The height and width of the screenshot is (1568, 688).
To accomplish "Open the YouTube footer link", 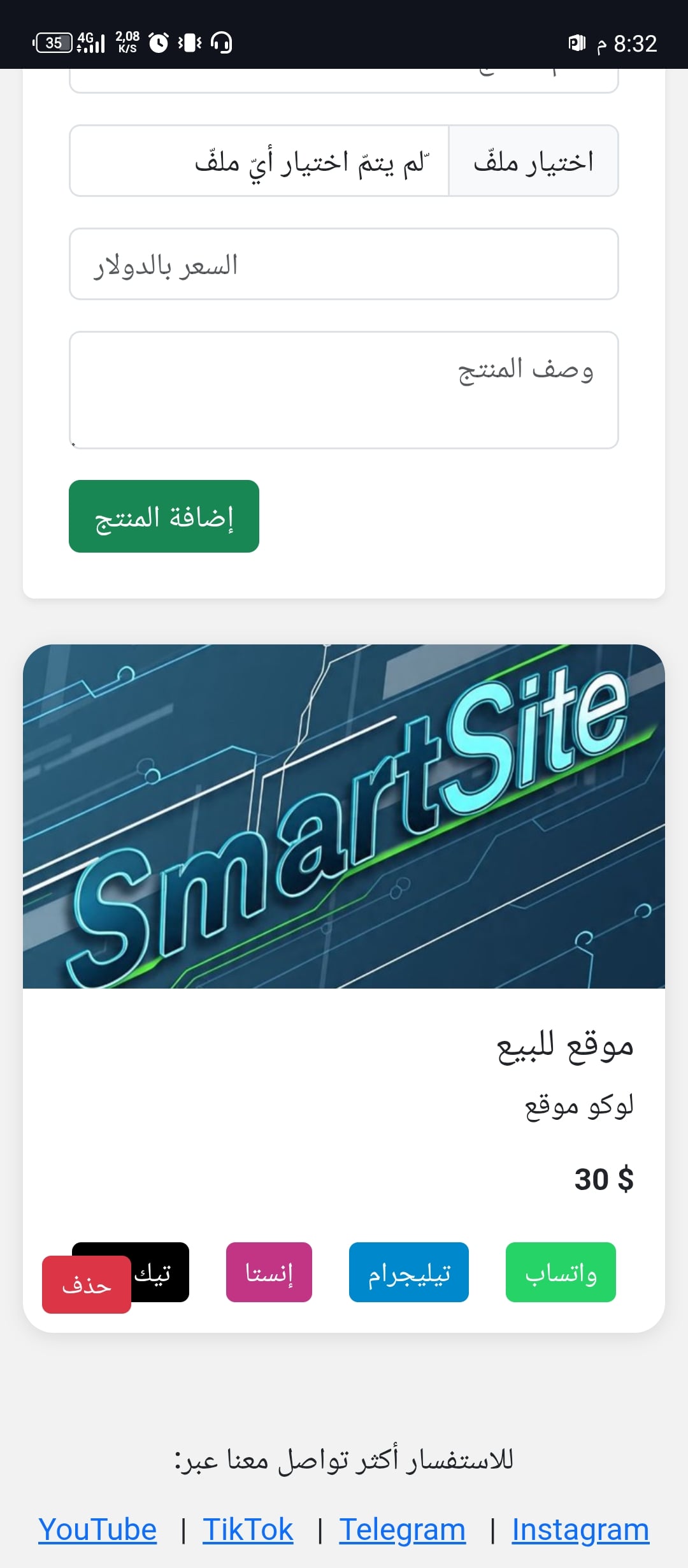I will pos(97,1530).
